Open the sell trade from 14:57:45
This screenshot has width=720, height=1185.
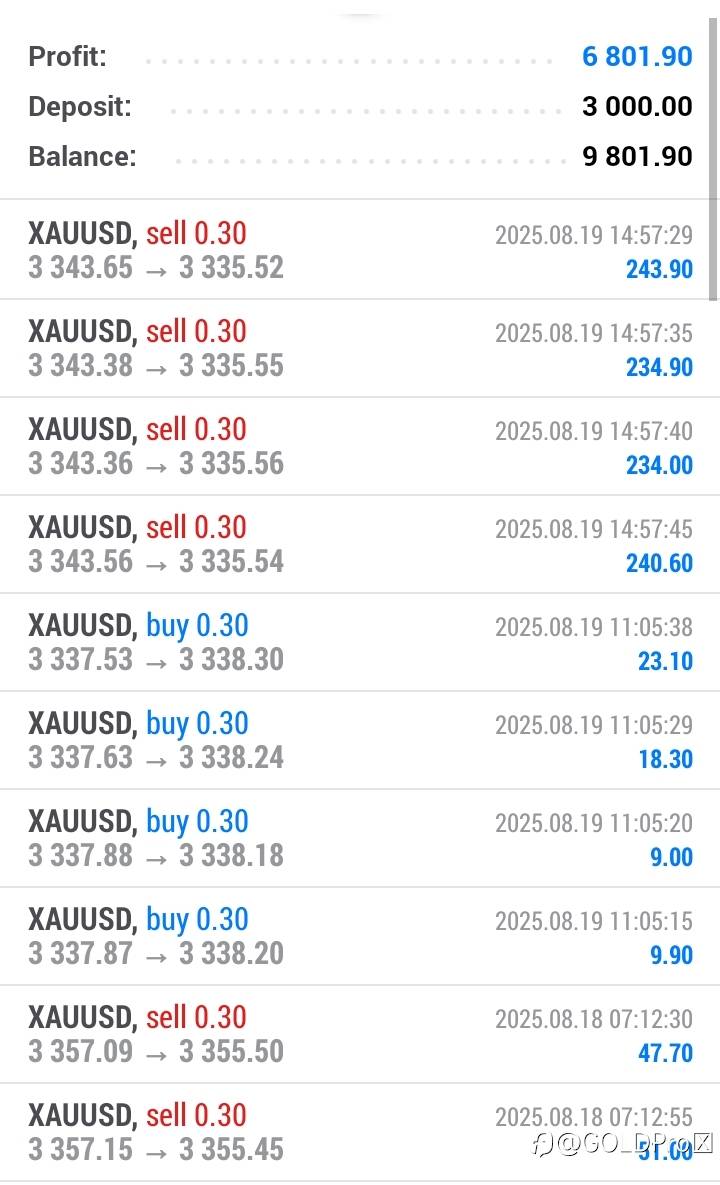[x=360, y=544]
